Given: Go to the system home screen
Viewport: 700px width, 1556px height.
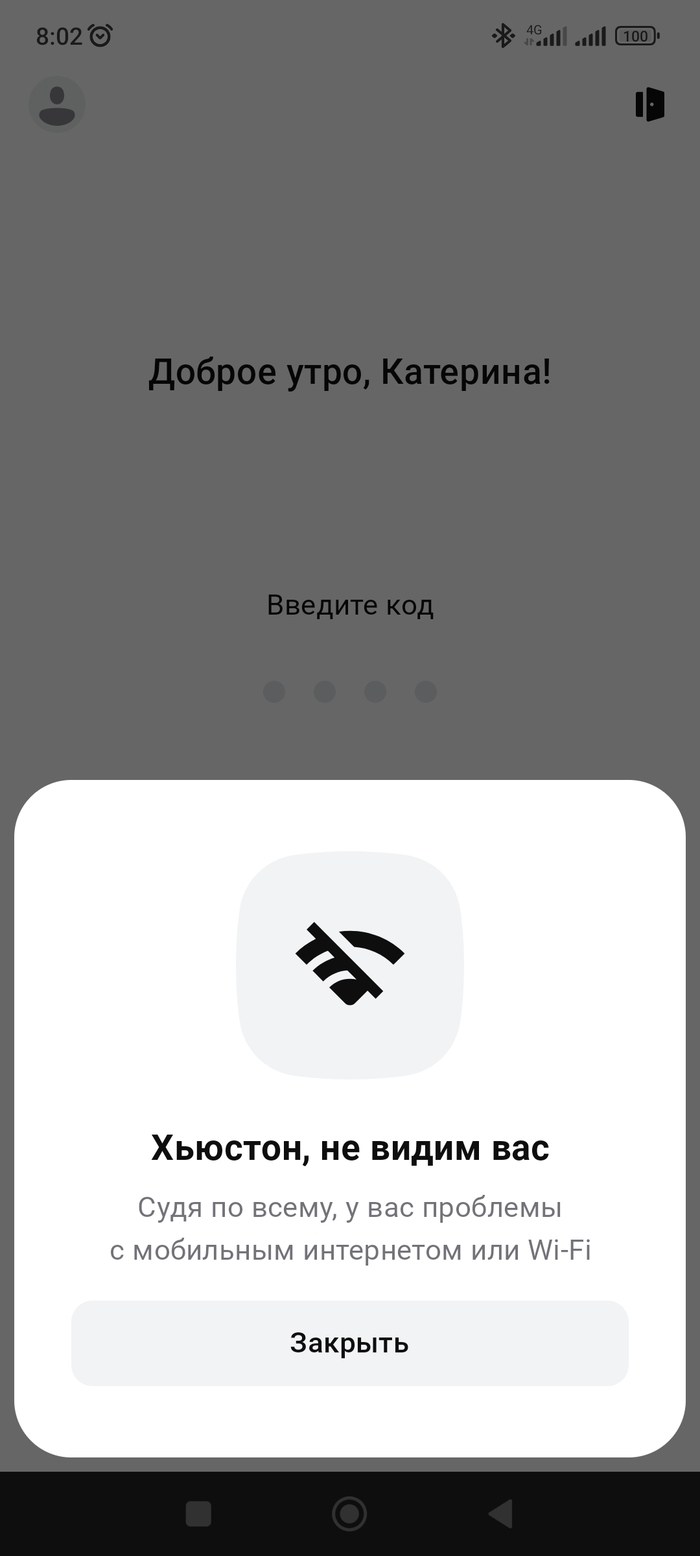Looking at the screenshot, I should click(349, 1513).
